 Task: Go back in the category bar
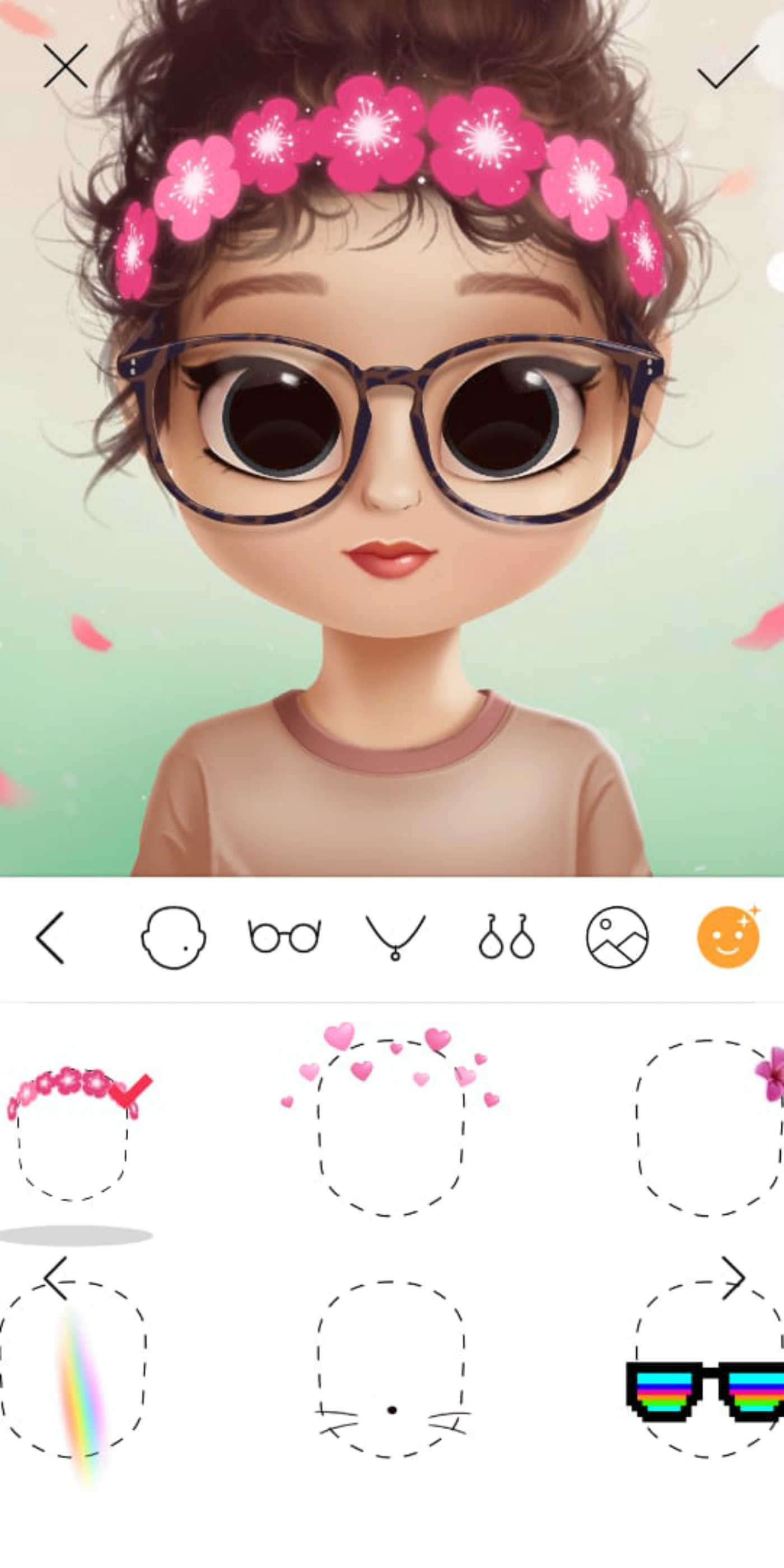click(x=50, y=938)
